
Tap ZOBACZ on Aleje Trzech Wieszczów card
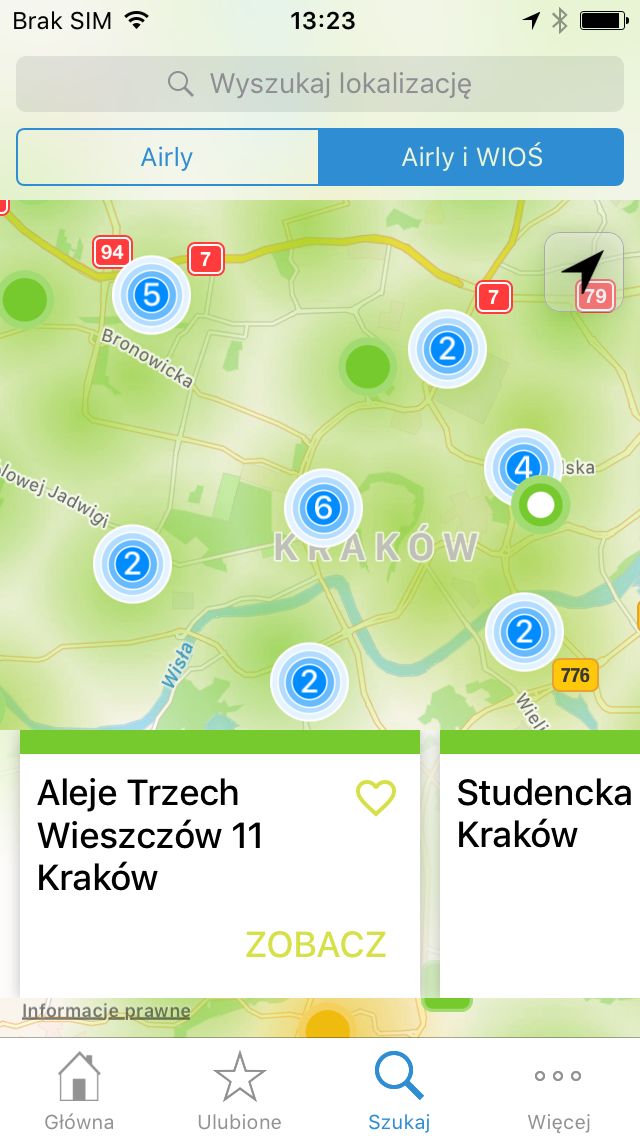click(x=316, y=944)
